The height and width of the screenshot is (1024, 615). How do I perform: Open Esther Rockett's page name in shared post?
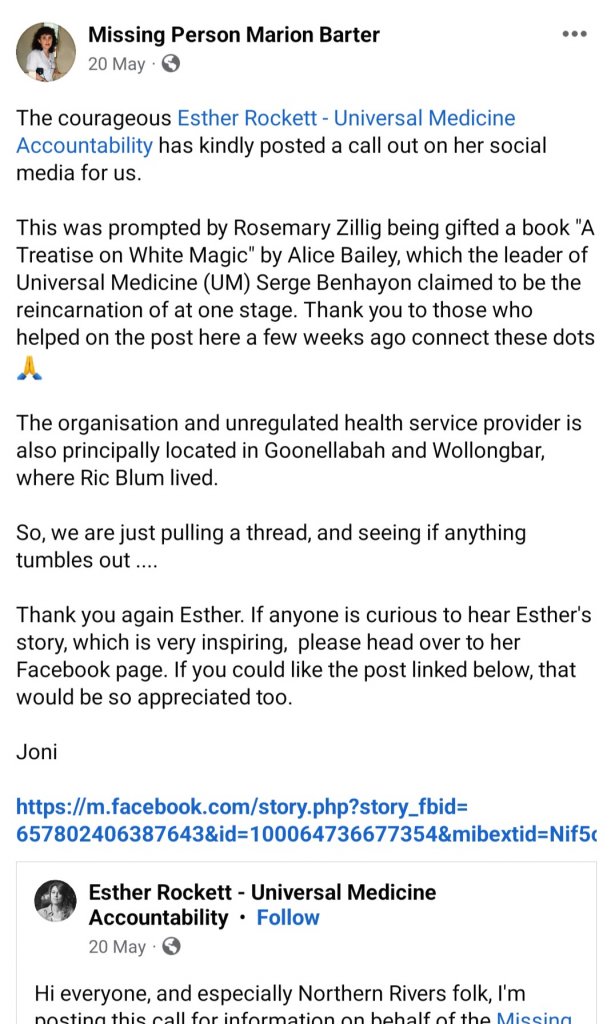pyautogui.click(x=262, y=892)
